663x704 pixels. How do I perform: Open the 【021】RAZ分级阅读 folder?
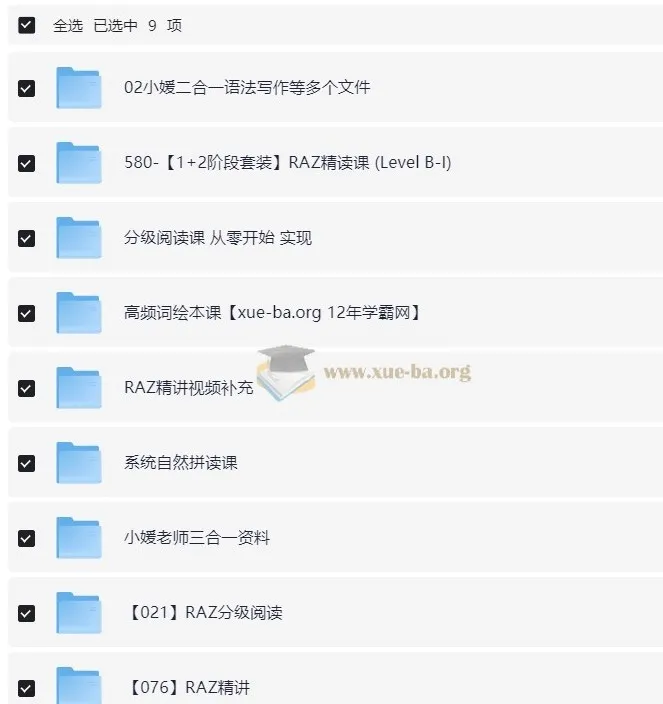[x=204, y=613]
